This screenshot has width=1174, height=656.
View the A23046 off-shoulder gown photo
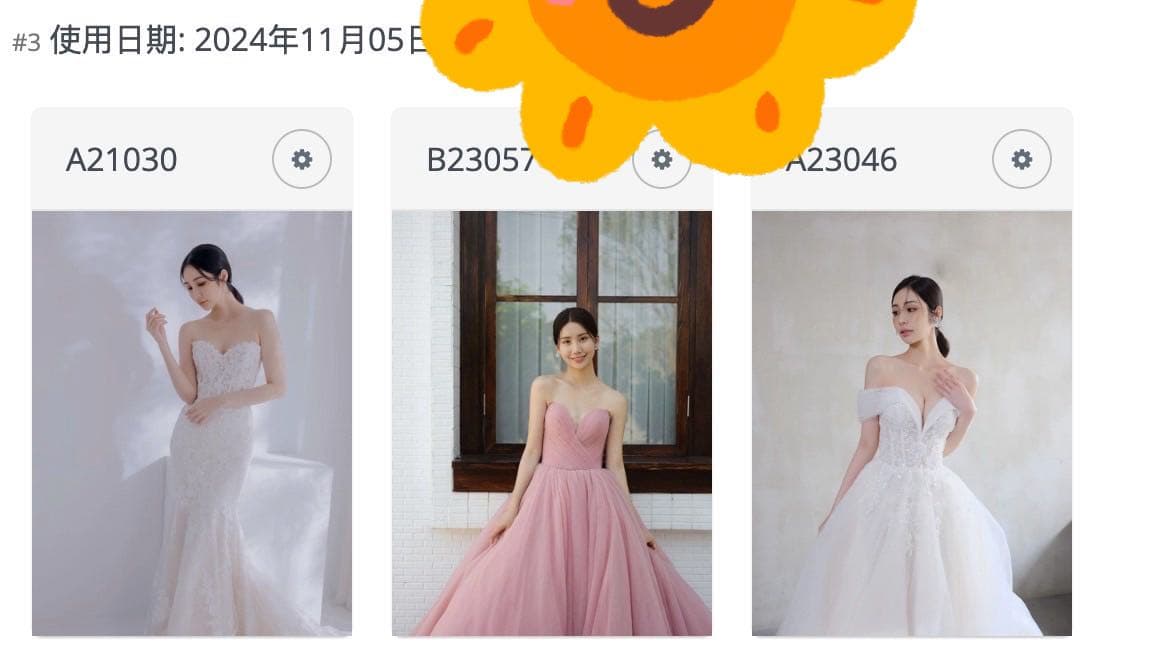pos(911,423)
